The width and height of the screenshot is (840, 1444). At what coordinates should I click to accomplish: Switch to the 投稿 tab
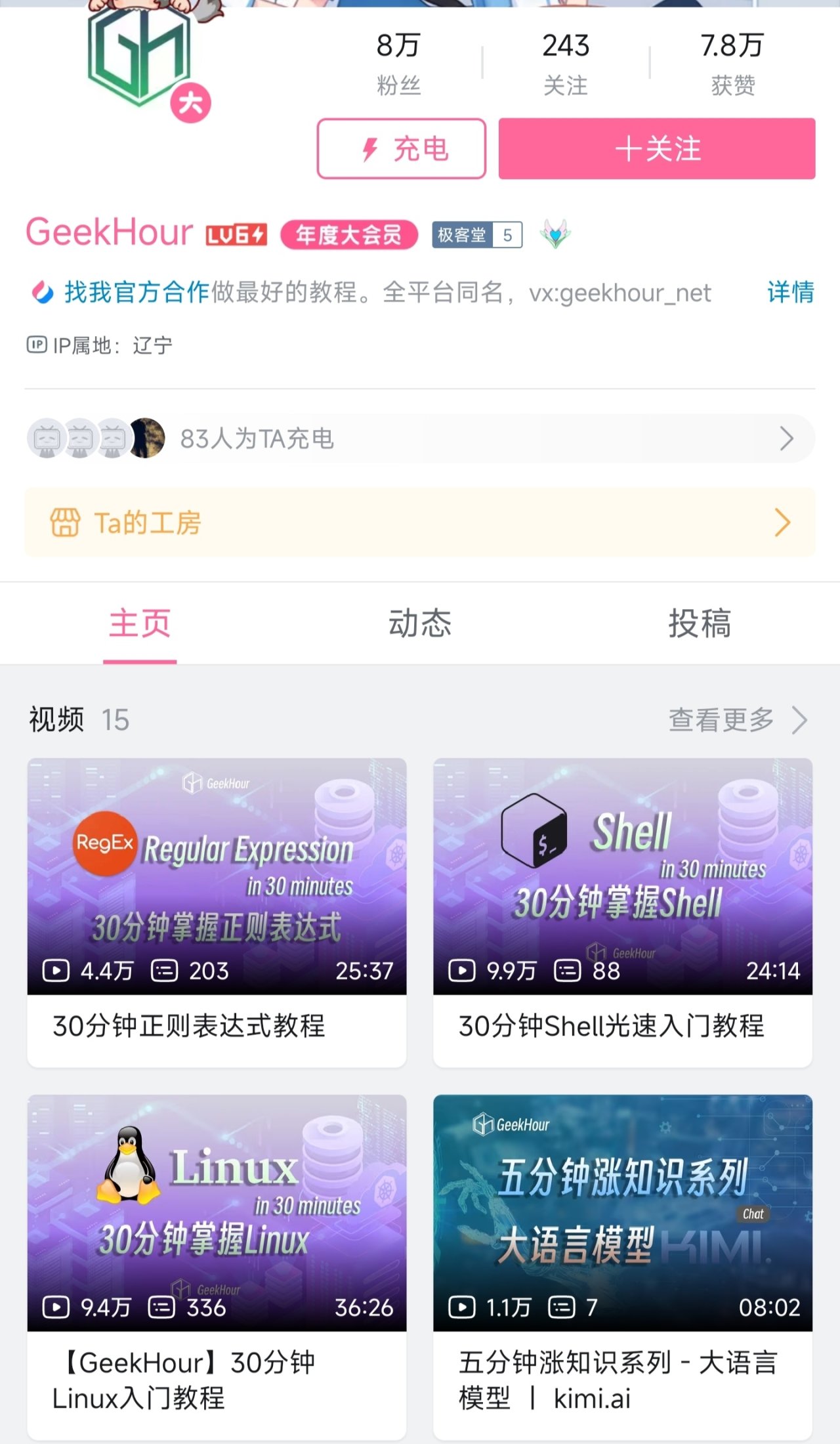tap(700, 624)
